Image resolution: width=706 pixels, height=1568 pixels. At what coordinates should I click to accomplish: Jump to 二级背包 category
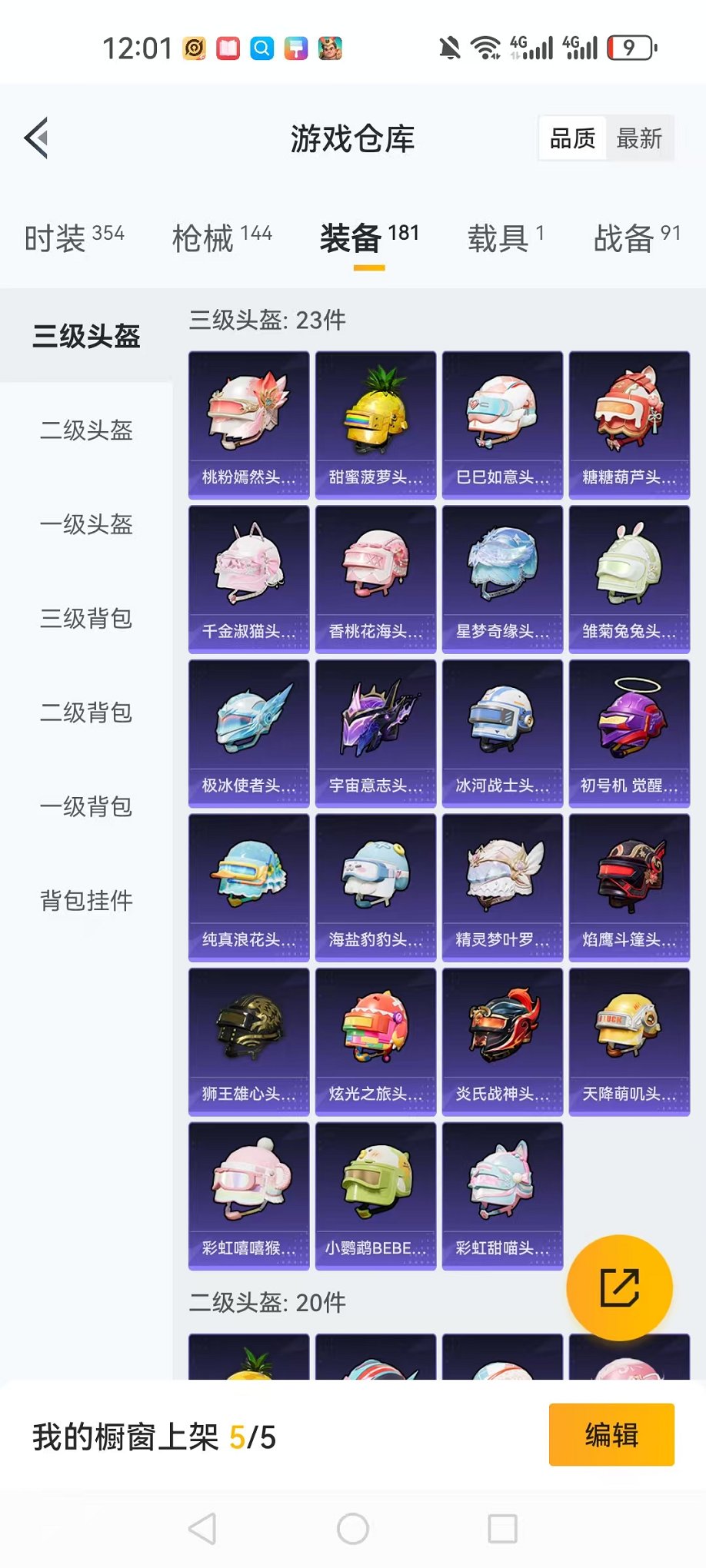coord(86,713)
